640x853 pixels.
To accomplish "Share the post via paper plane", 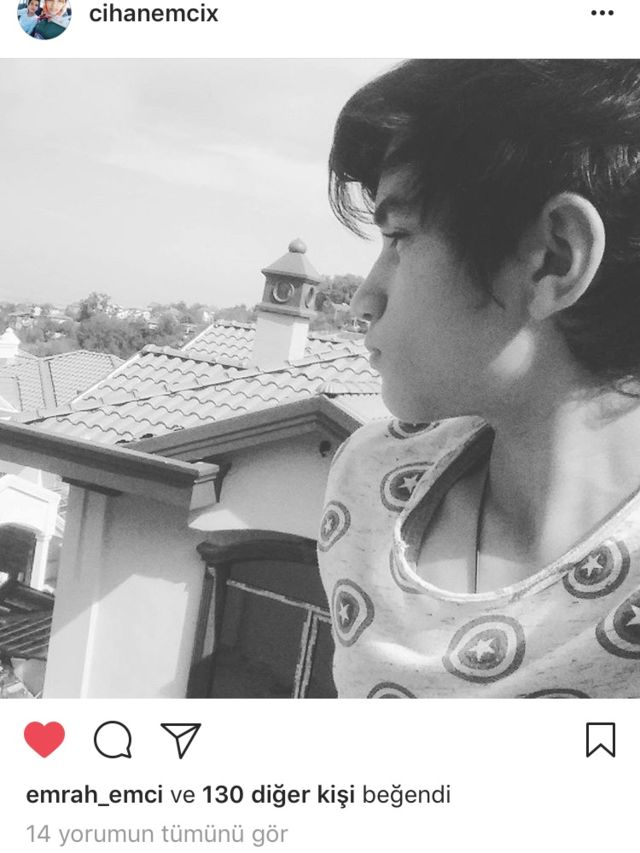I will (180, 740).
